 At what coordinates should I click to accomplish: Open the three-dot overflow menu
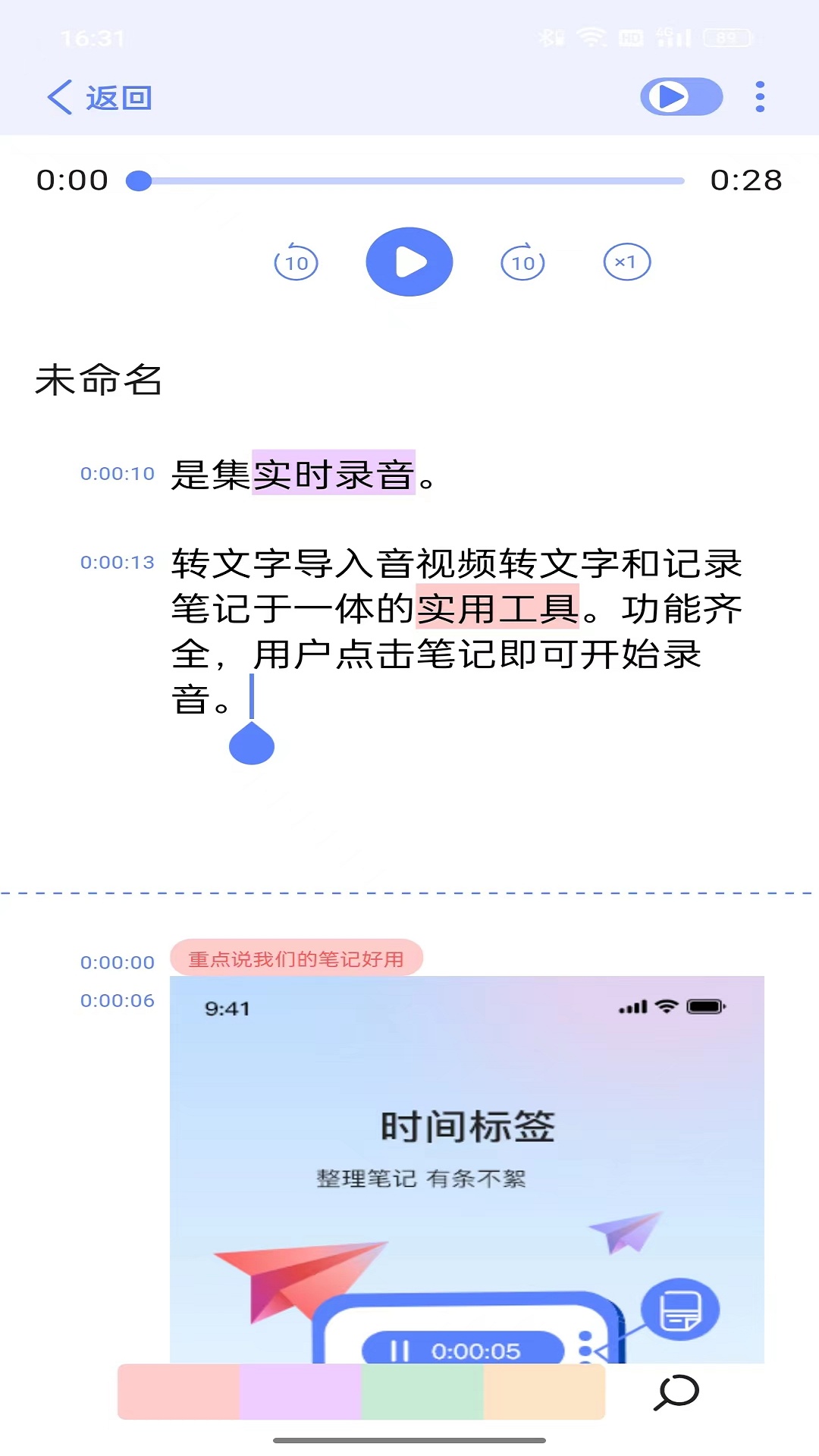tap(760, 97)
